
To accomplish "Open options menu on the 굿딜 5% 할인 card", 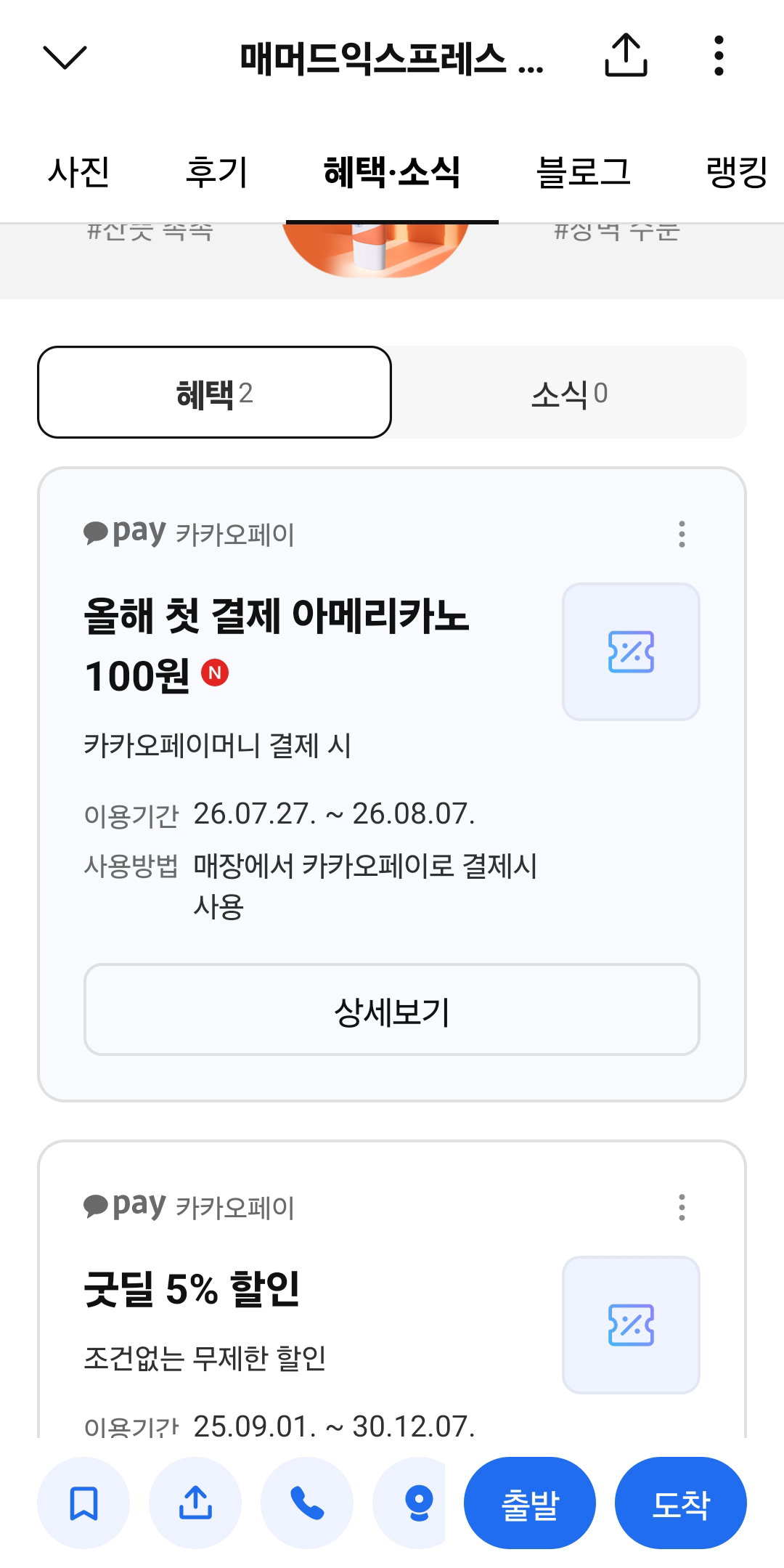I will [682, 1207].
